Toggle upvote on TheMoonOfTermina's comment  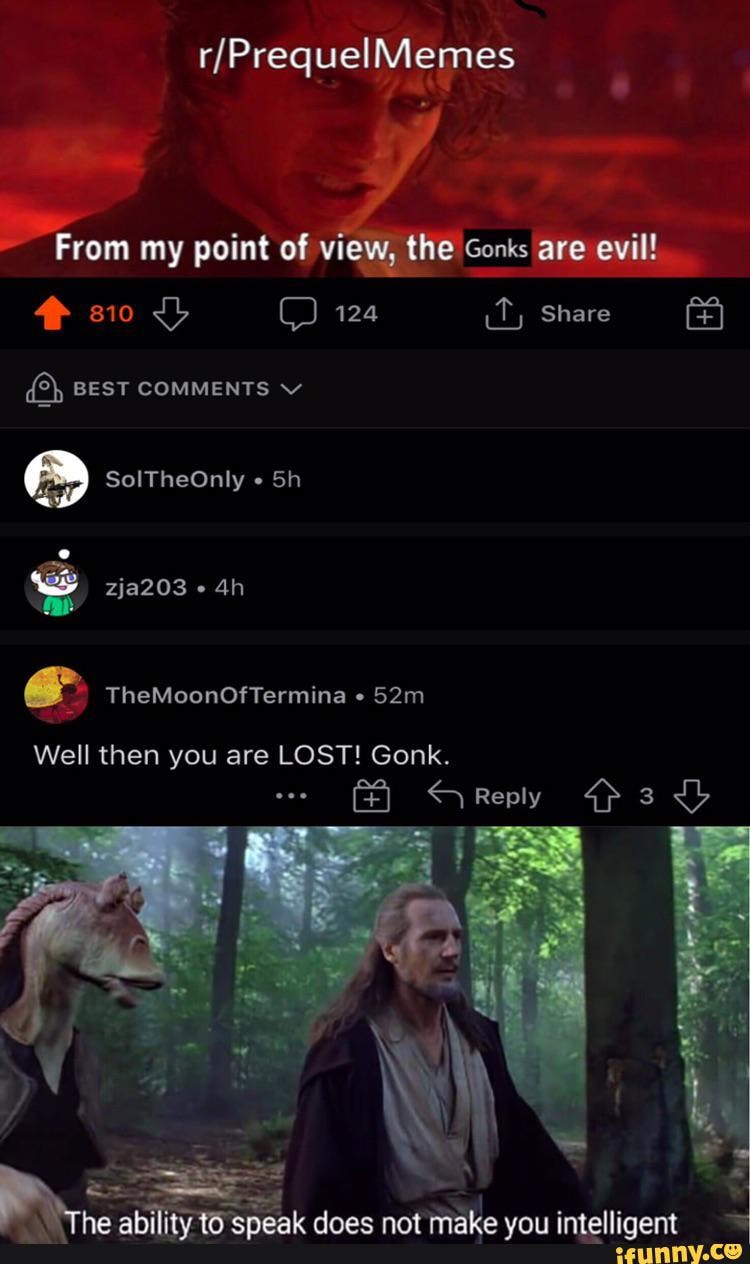click(x=603, y=795)
